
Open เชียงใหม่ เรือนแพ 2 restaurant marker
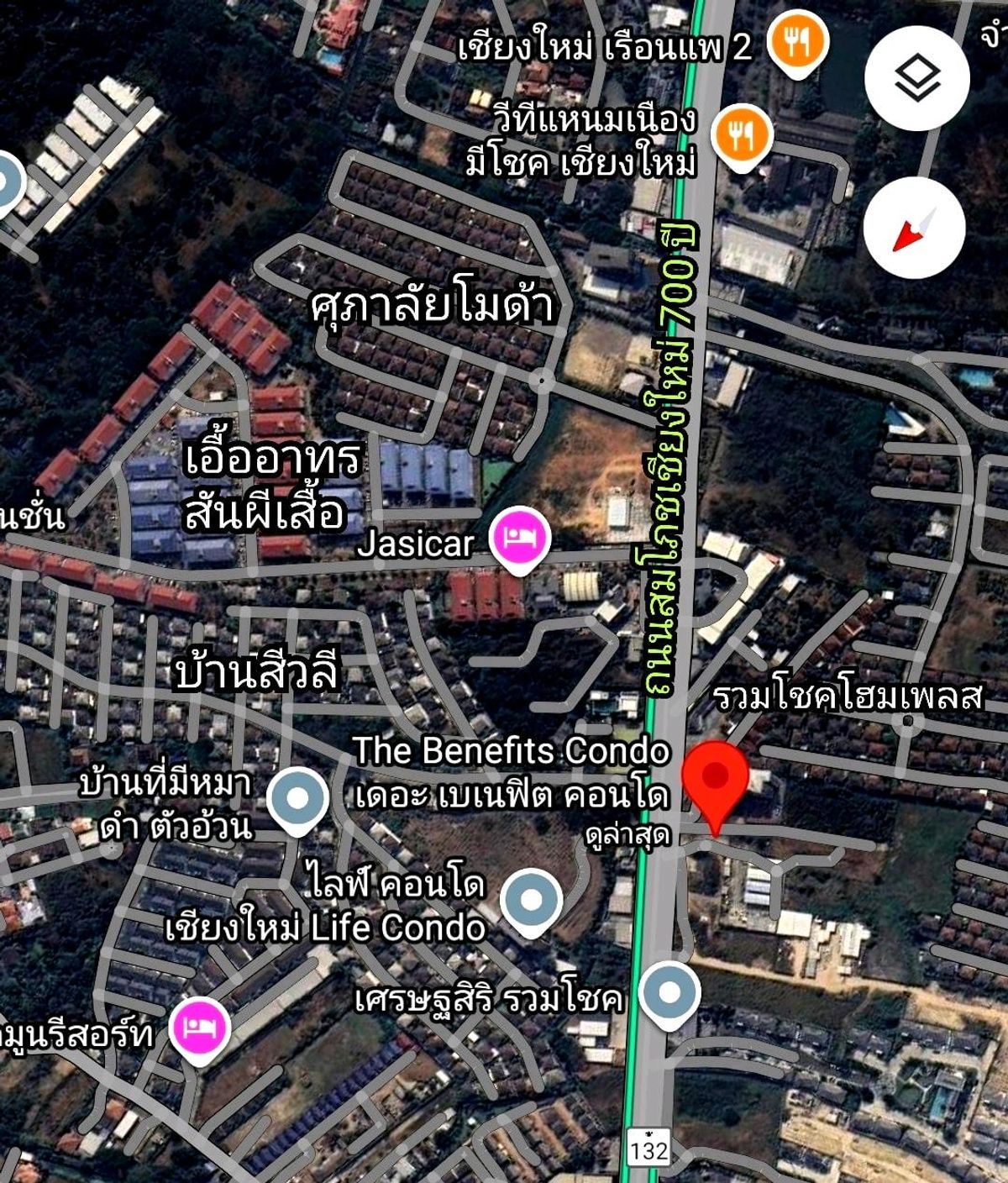[797, 42]
